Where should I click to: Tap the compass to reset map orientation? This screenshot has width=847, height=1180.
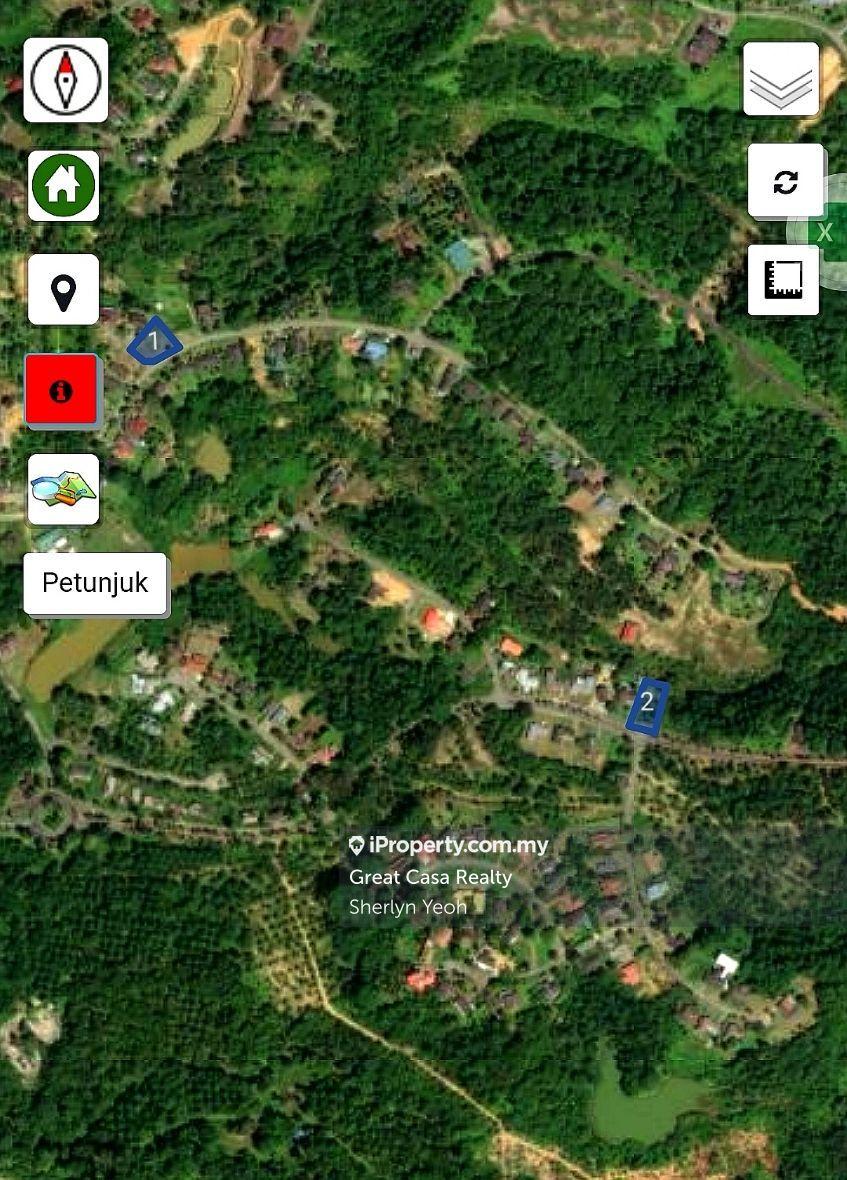(66, 80)
